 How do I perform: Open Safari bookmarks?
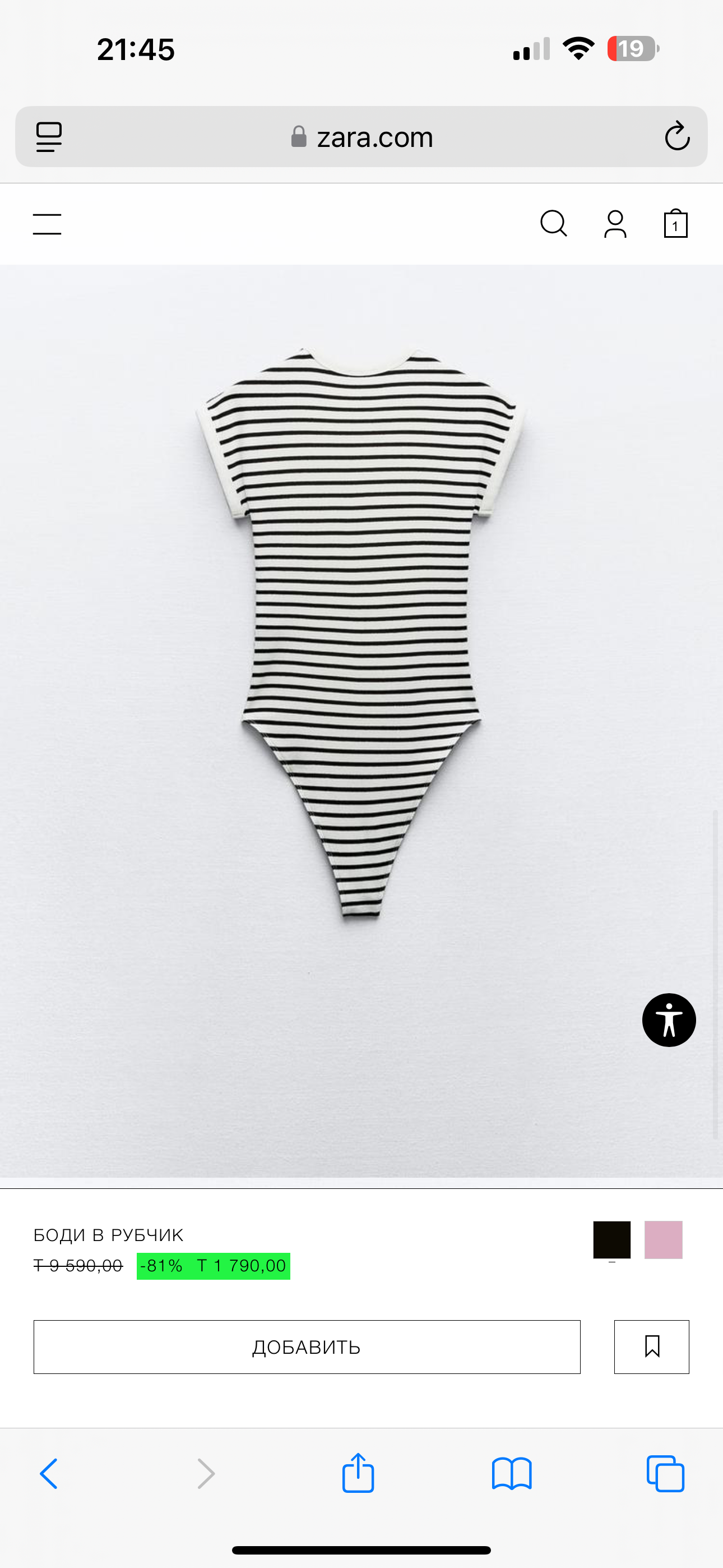[x=511, y=1474]
